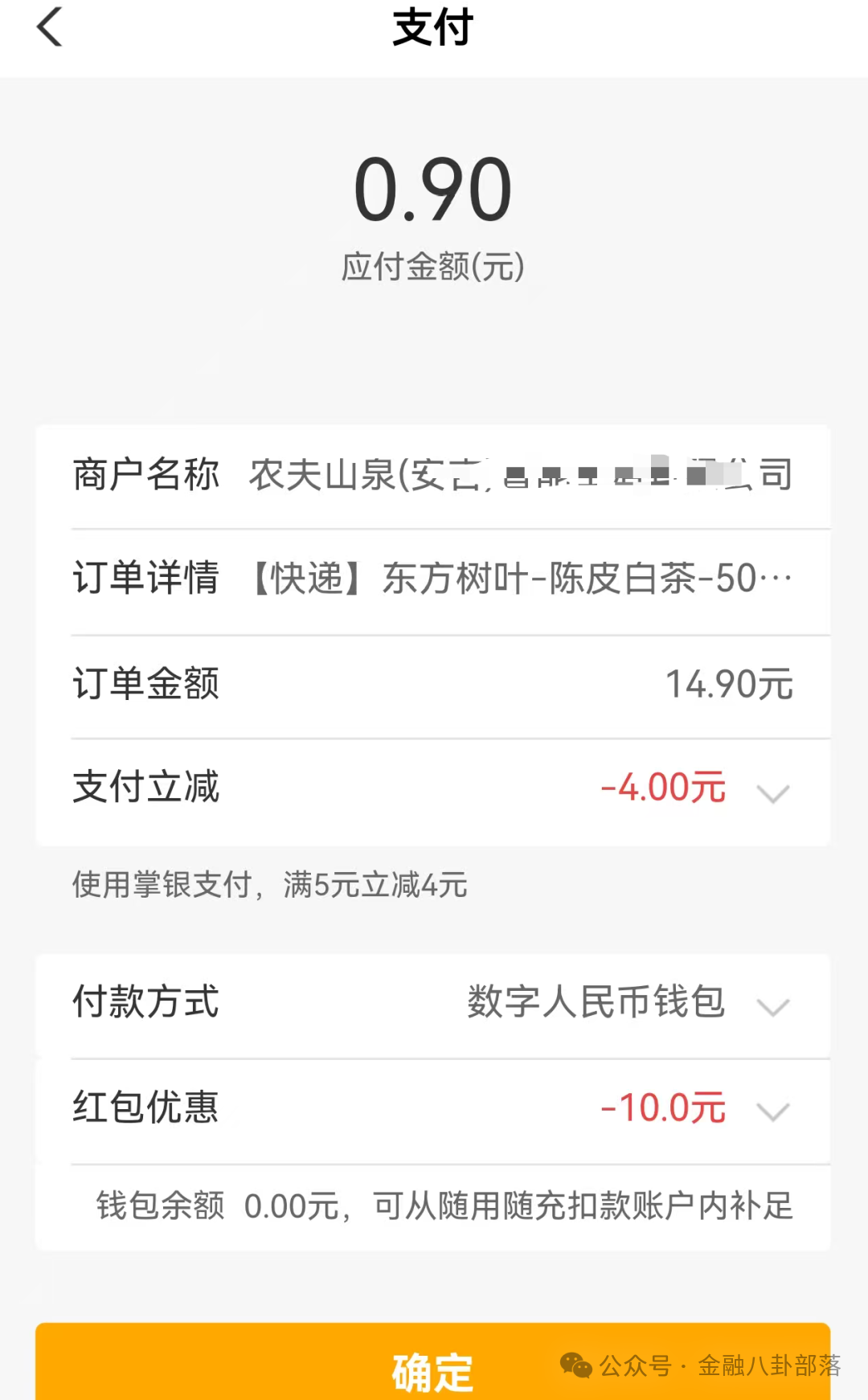Confirm payment with the 确定 button
The image size is (868, 1400).
(x=432, y=1369)
